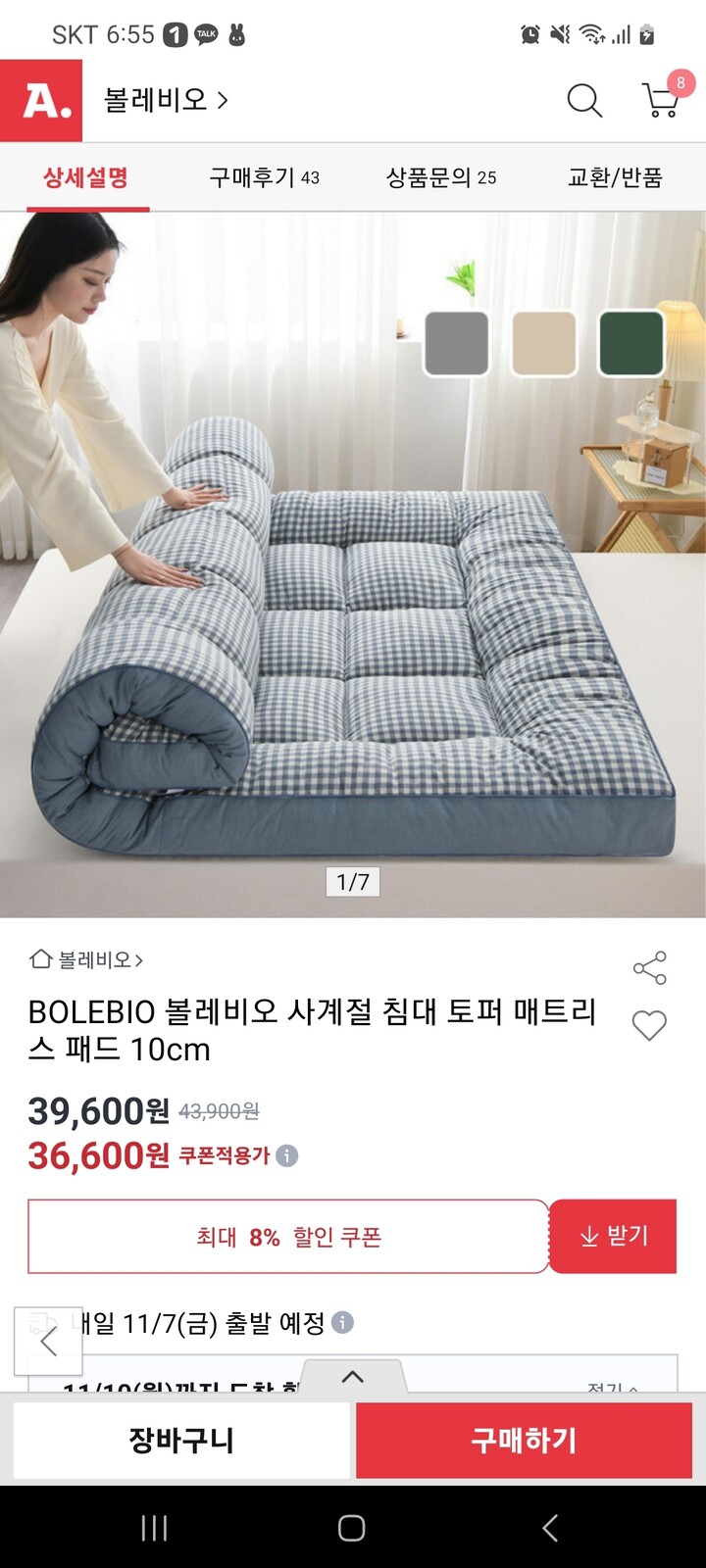Viewport: 706px width, 1568px height.
Task: Tap the download icon on 받기 coupon button
Action: point(588,1235)
